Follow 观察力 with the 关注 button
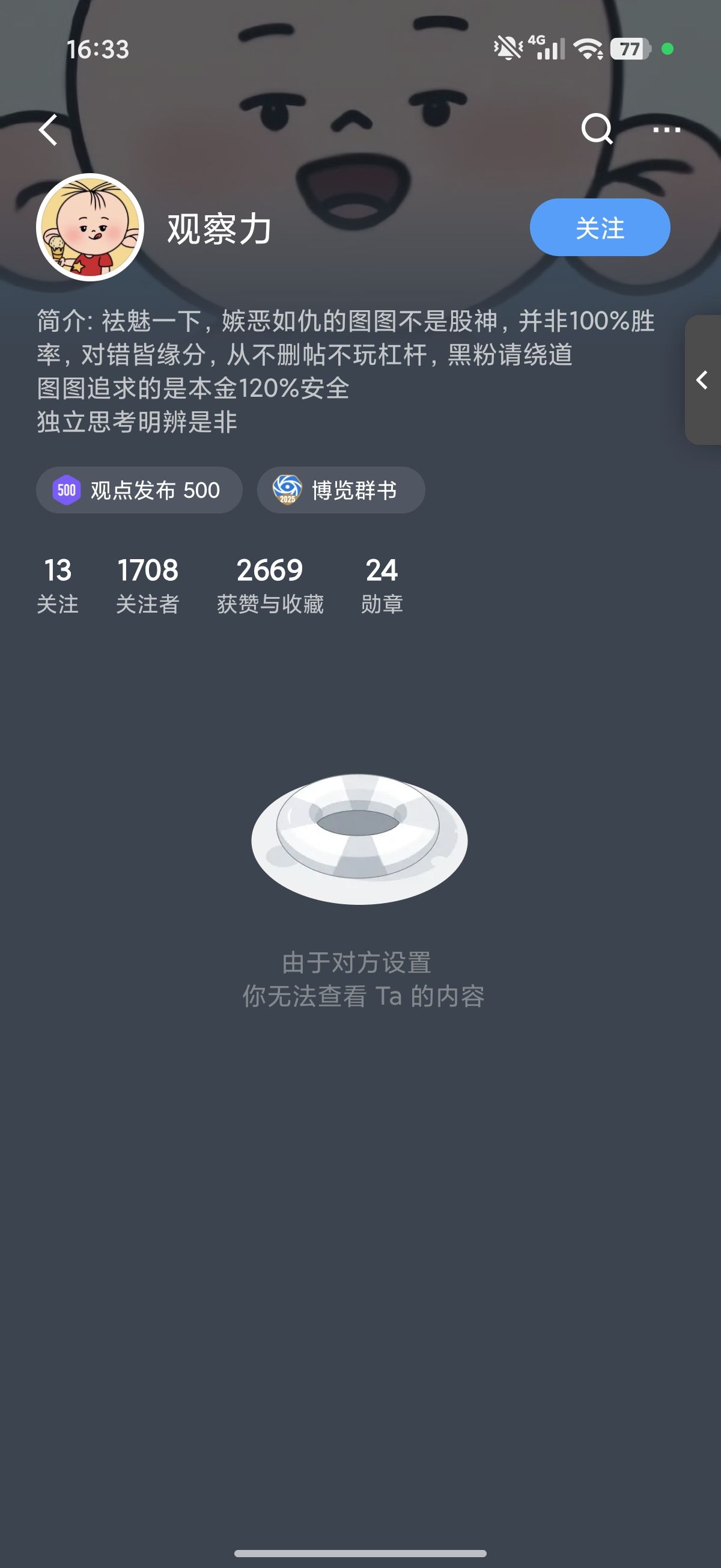721x1568 pixels. coord(599,228)
